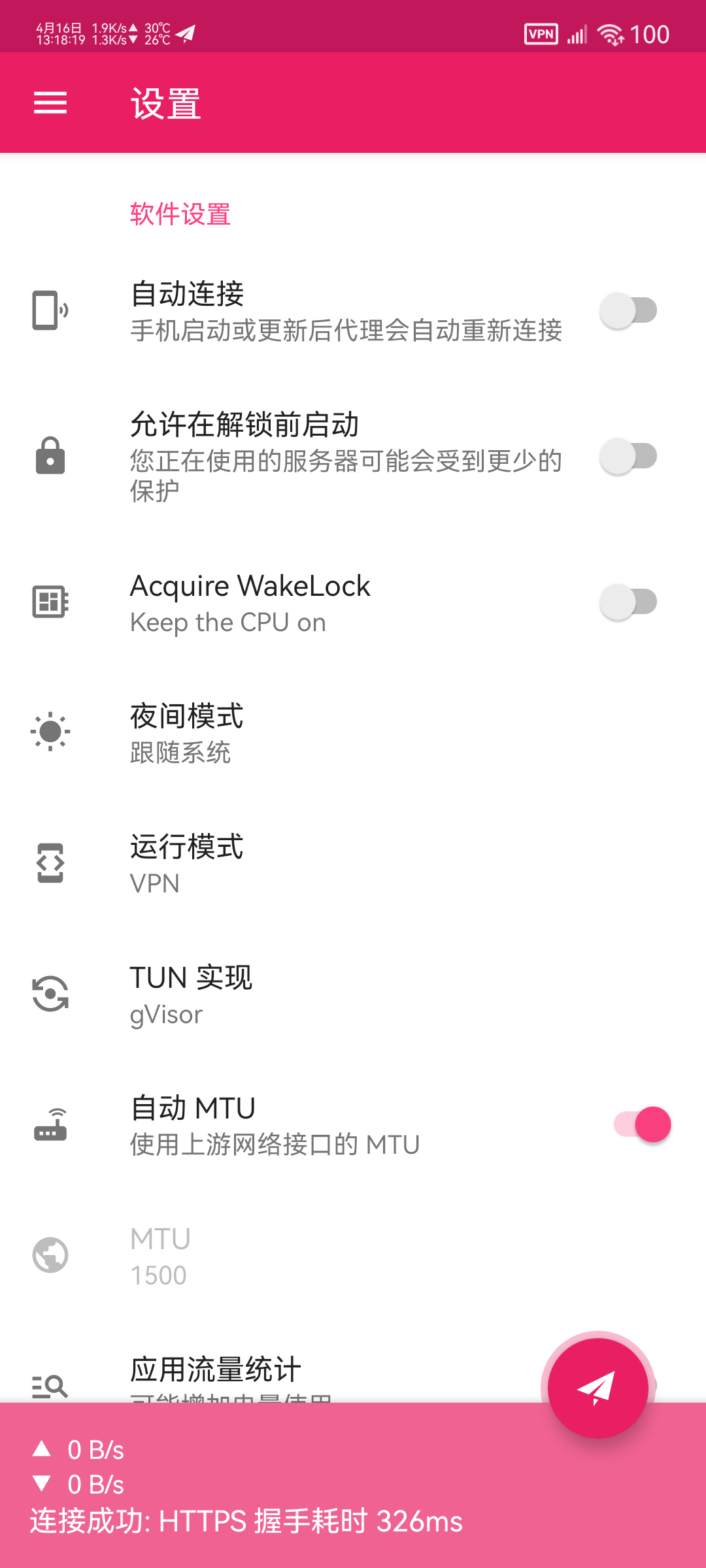
Task: Tap the globe icon beside MTU
Action: (x=50, y=1254)
